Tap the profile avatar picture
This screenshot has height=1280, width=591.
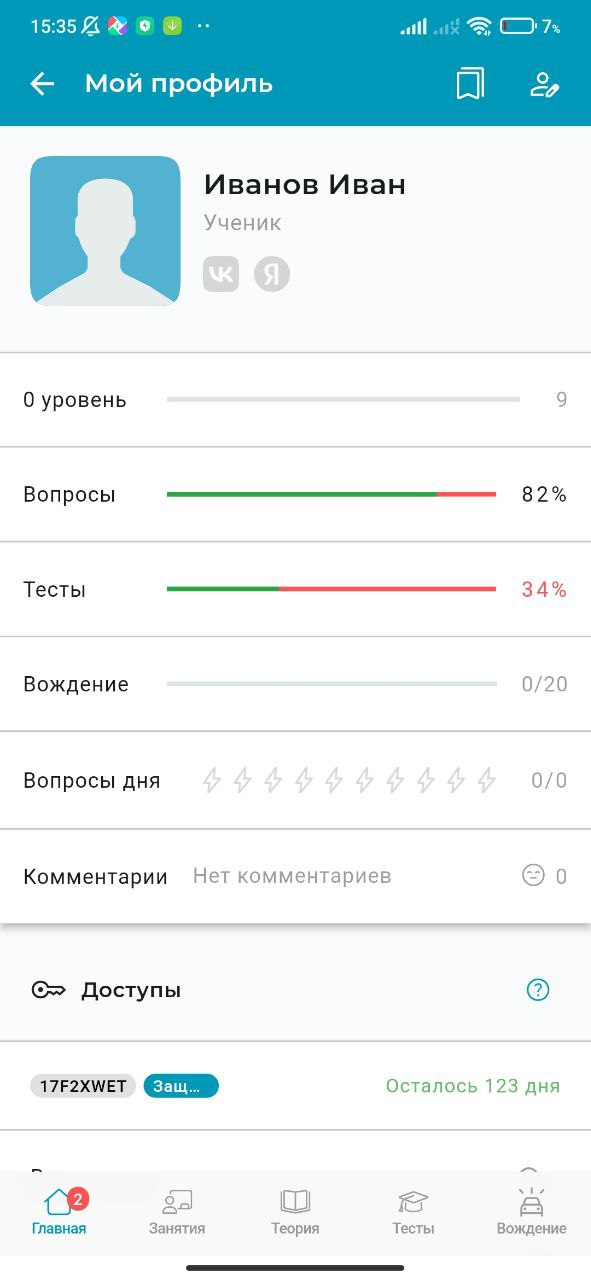[x=105, y=230]
